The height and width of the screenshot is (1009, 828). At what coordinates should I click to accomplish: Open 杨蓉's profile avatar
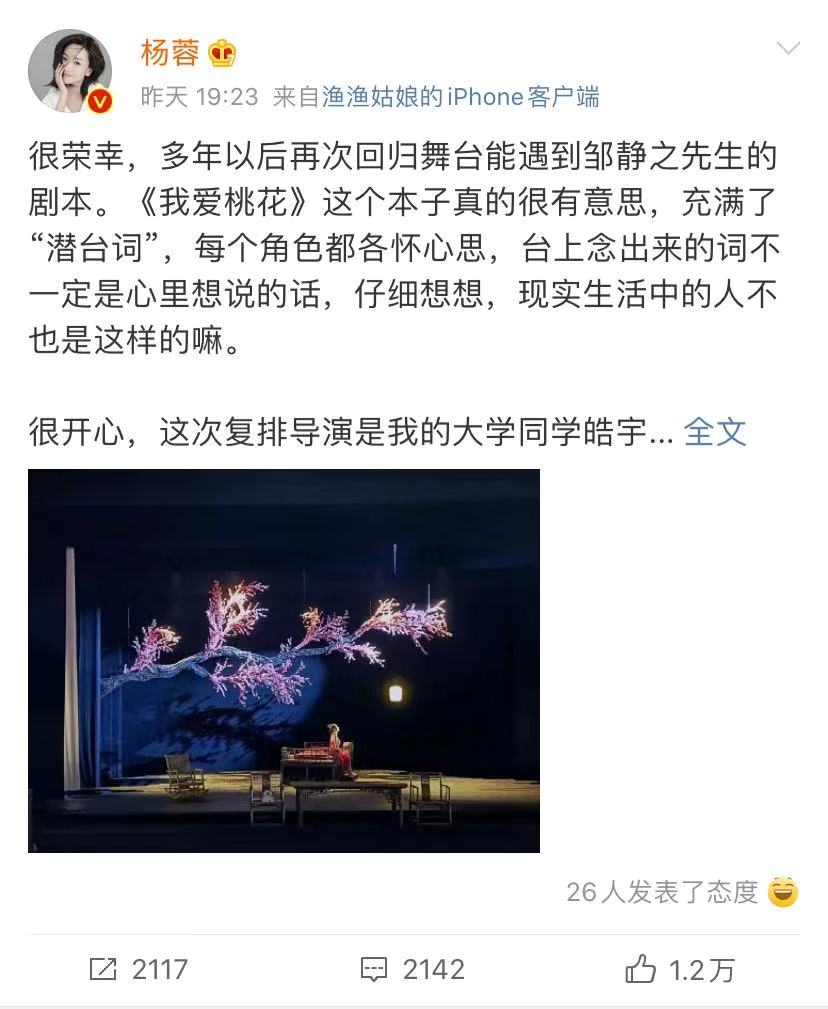tap(70, 70)
